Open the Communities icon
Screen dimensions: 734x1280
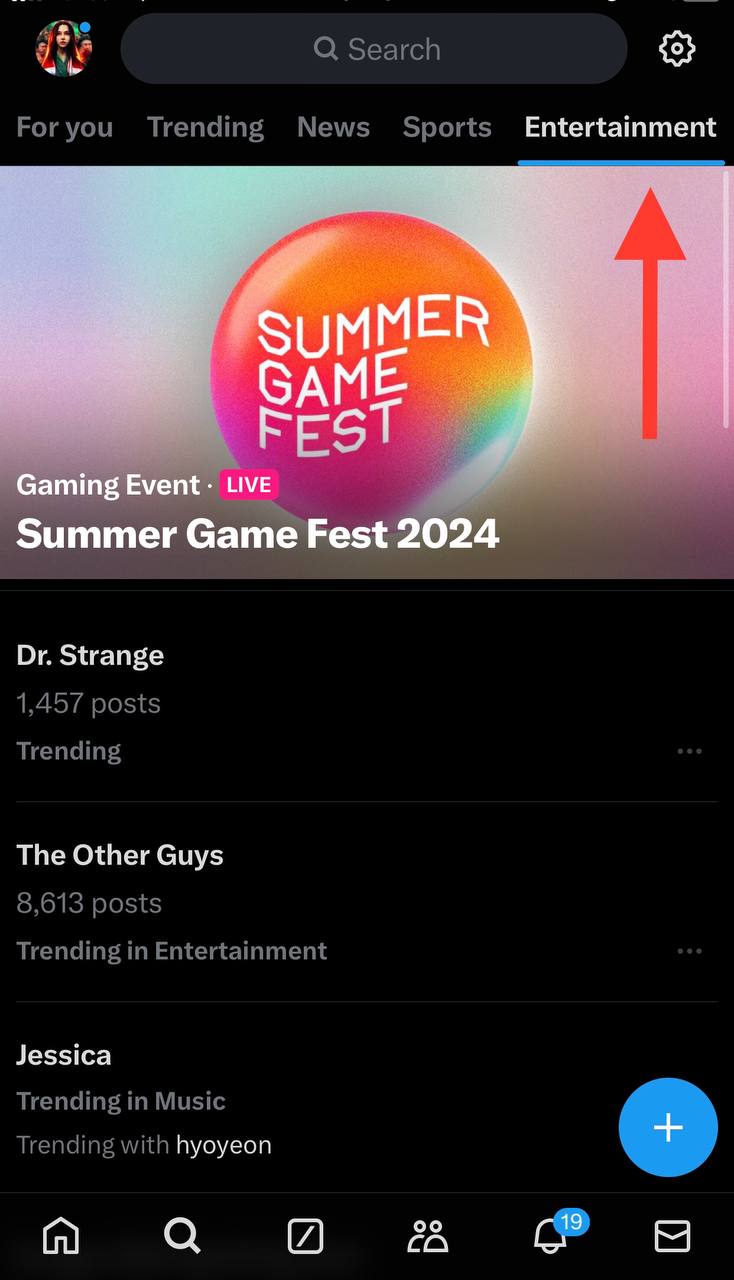click(428, 1236)
